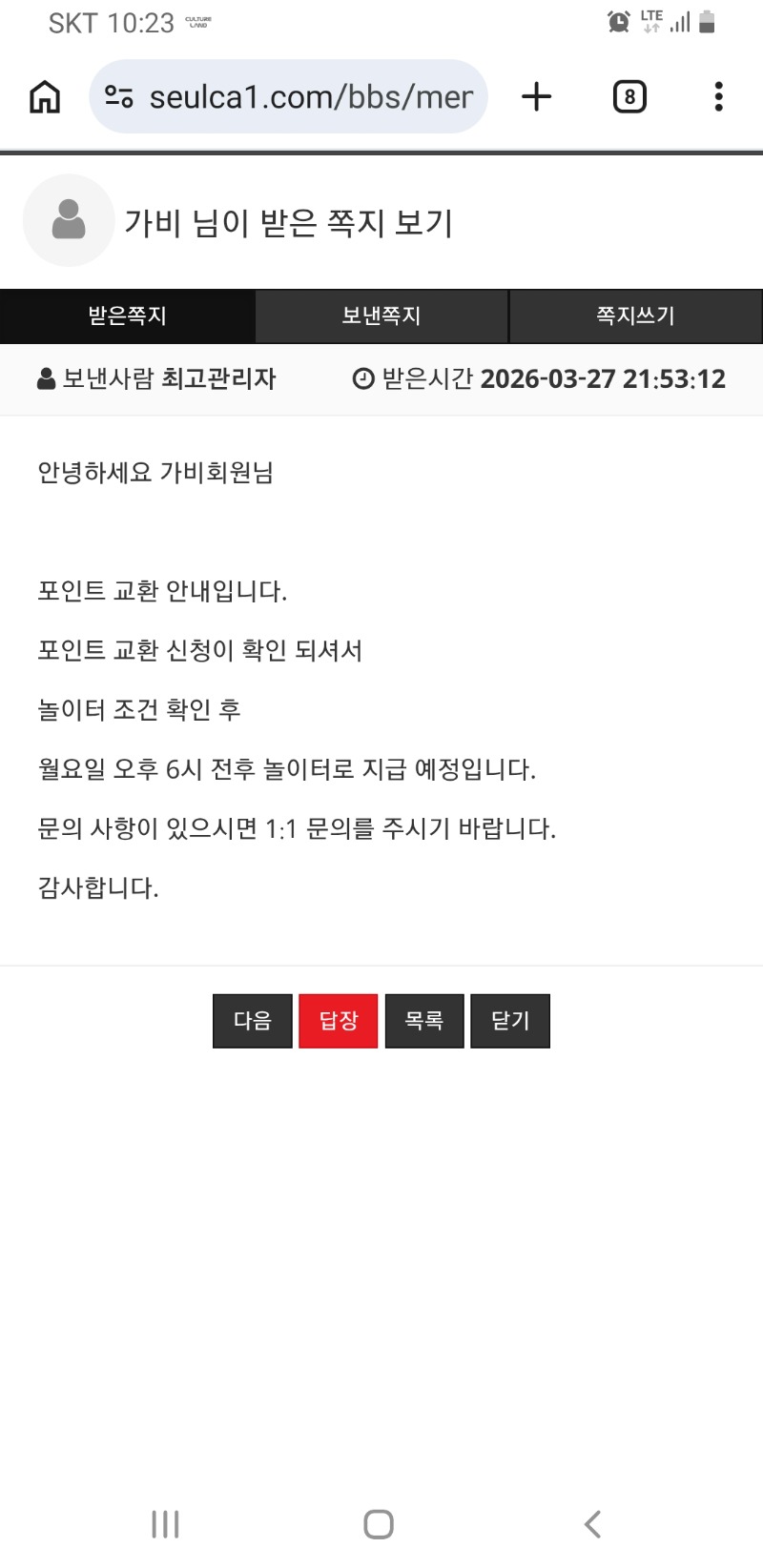Return to the message list via 목록
The image size is (763, 1568).
(424, 1021)
